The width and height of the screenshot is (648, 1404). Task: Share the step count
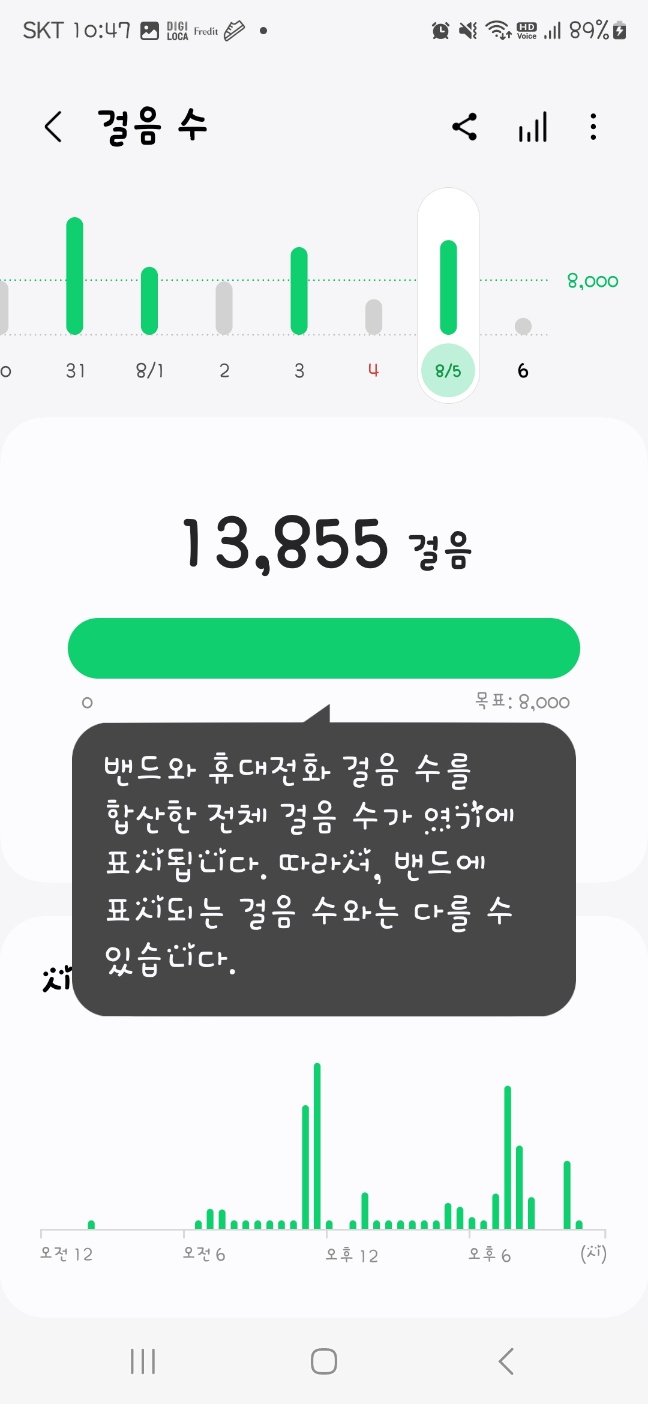pos(465,127)
